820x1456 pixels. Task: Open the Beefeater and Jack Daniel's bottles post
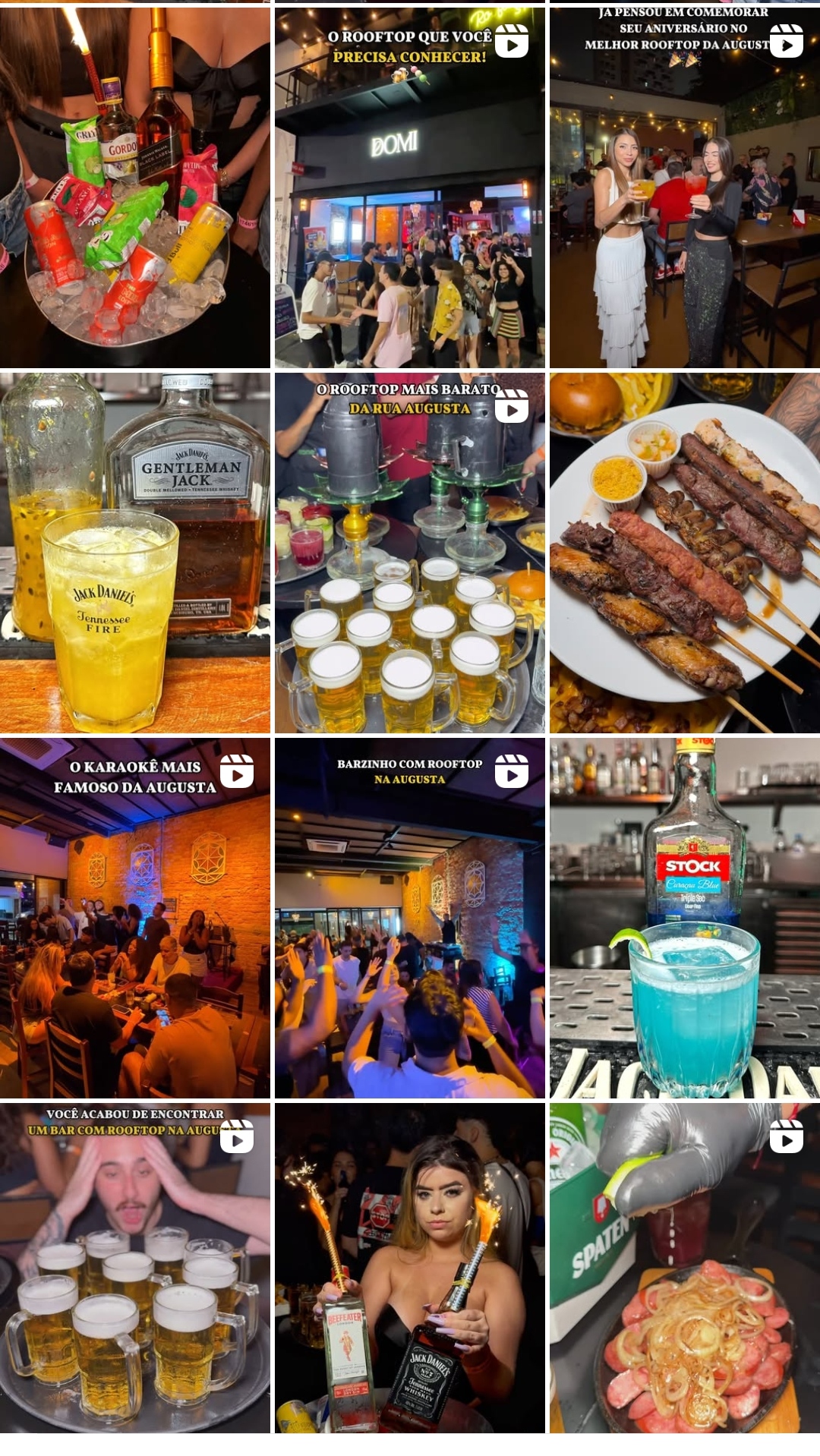point(410,1268)
